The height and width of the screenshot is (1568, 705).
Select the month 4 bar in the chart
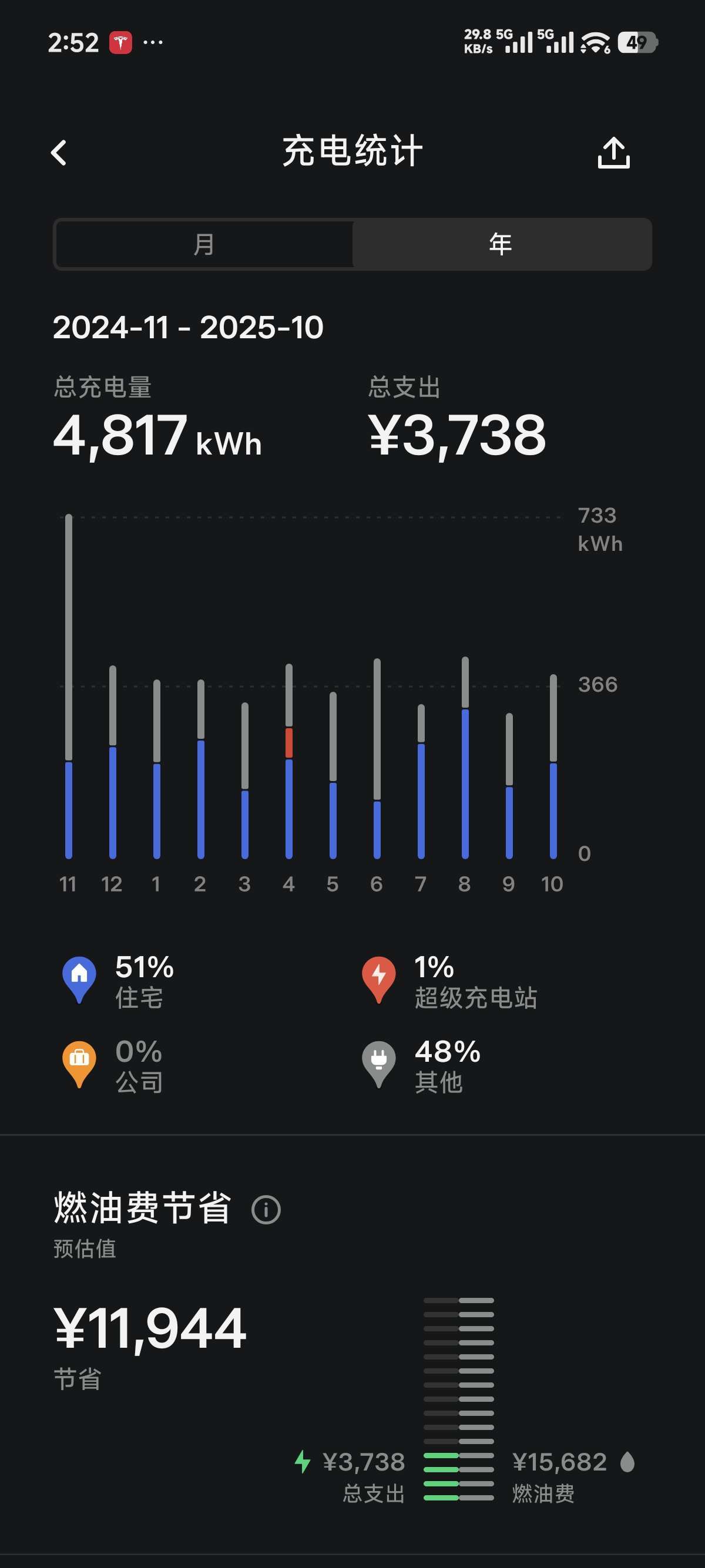pos(289,761)
